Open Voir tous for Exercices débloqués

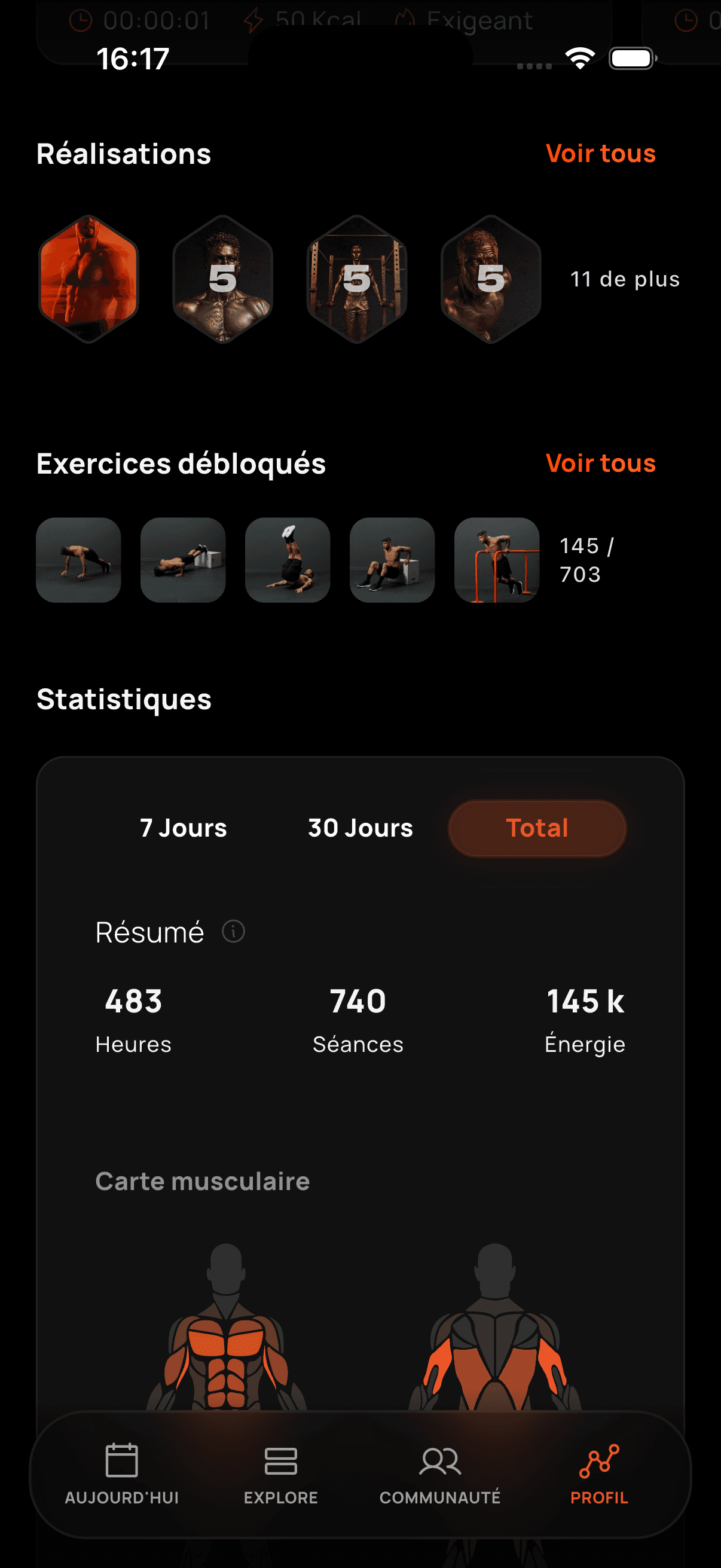[600, 463]
